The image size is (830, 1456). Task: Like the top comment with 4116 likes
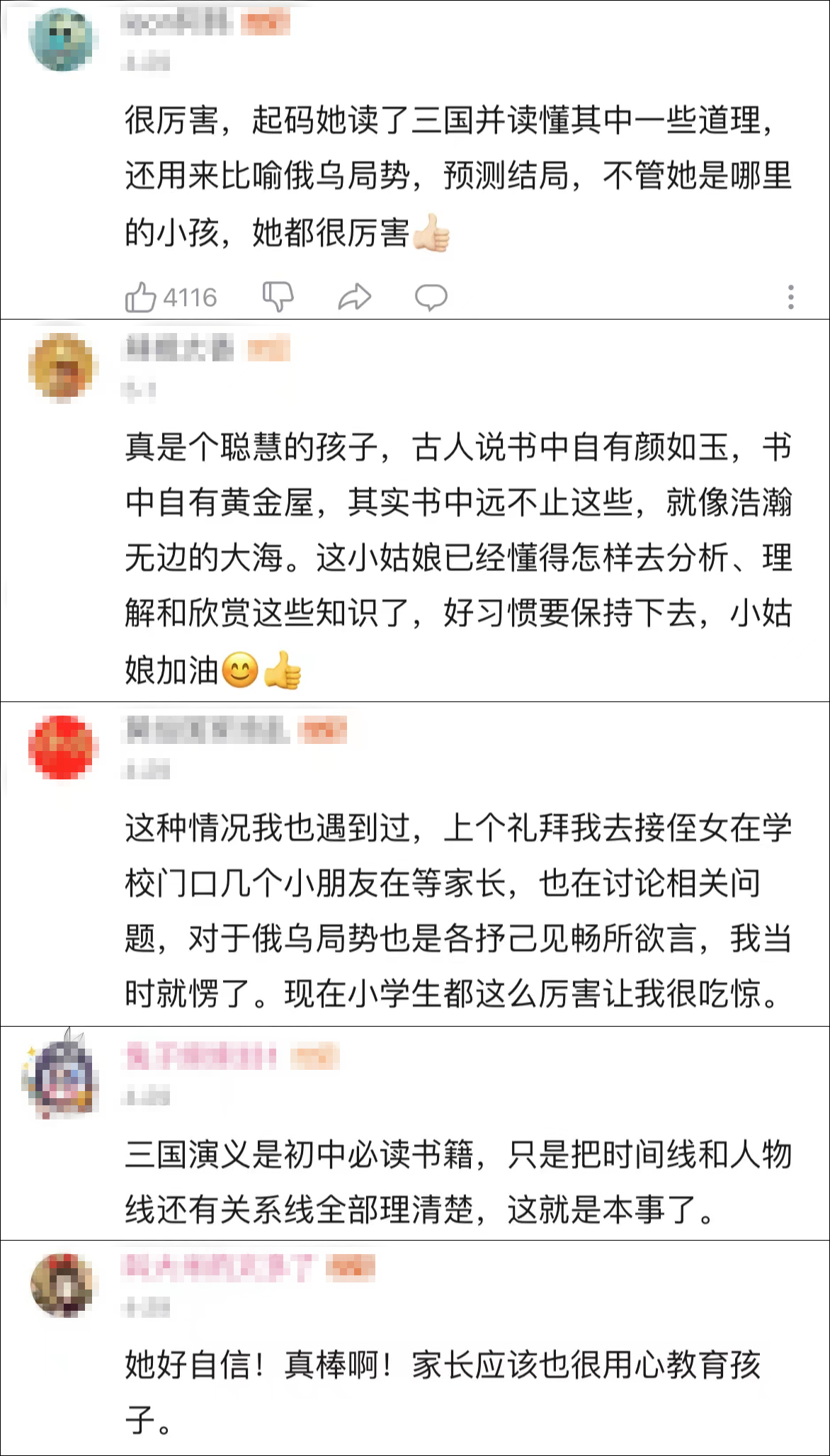click(x=144, y=298)
